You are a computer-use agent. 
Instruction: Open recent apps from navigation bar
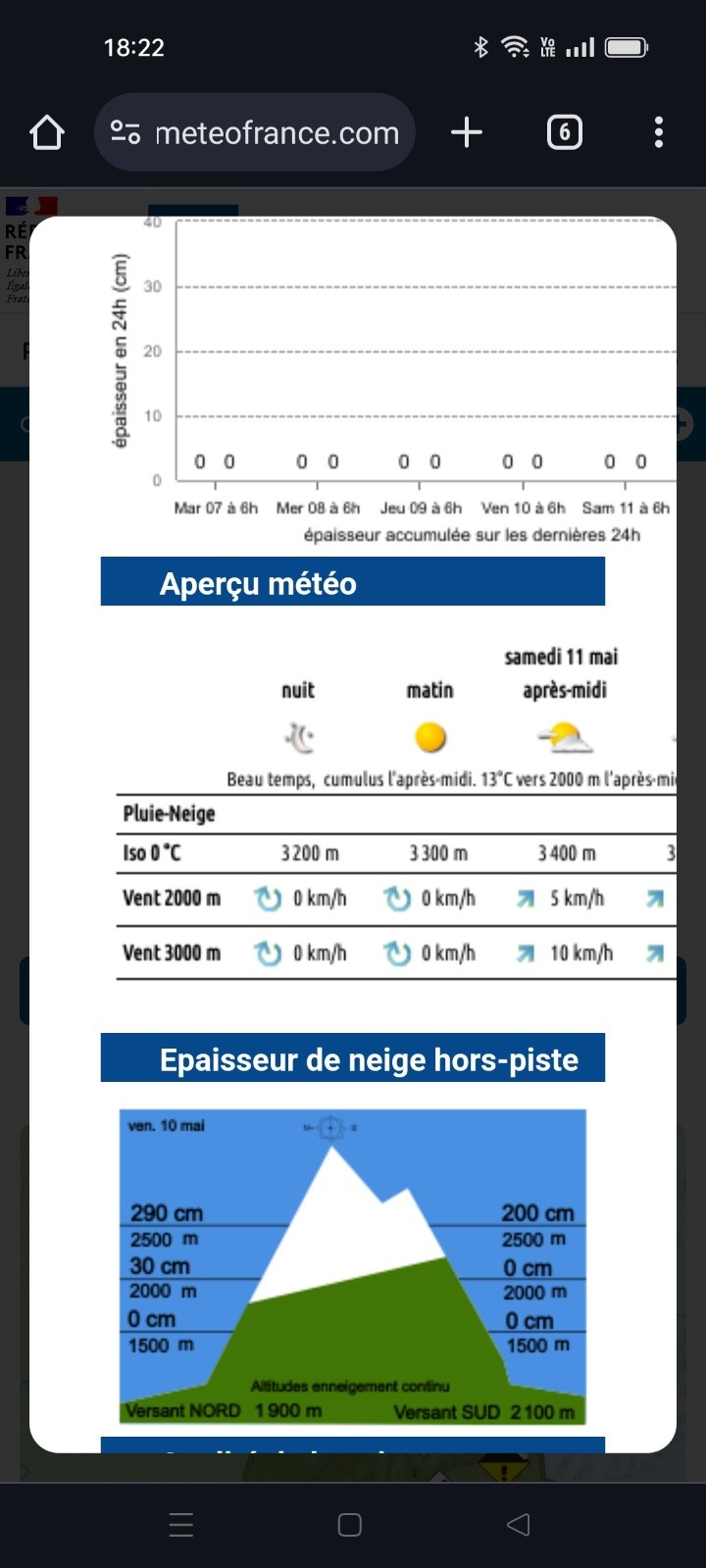pos(181,1524)
